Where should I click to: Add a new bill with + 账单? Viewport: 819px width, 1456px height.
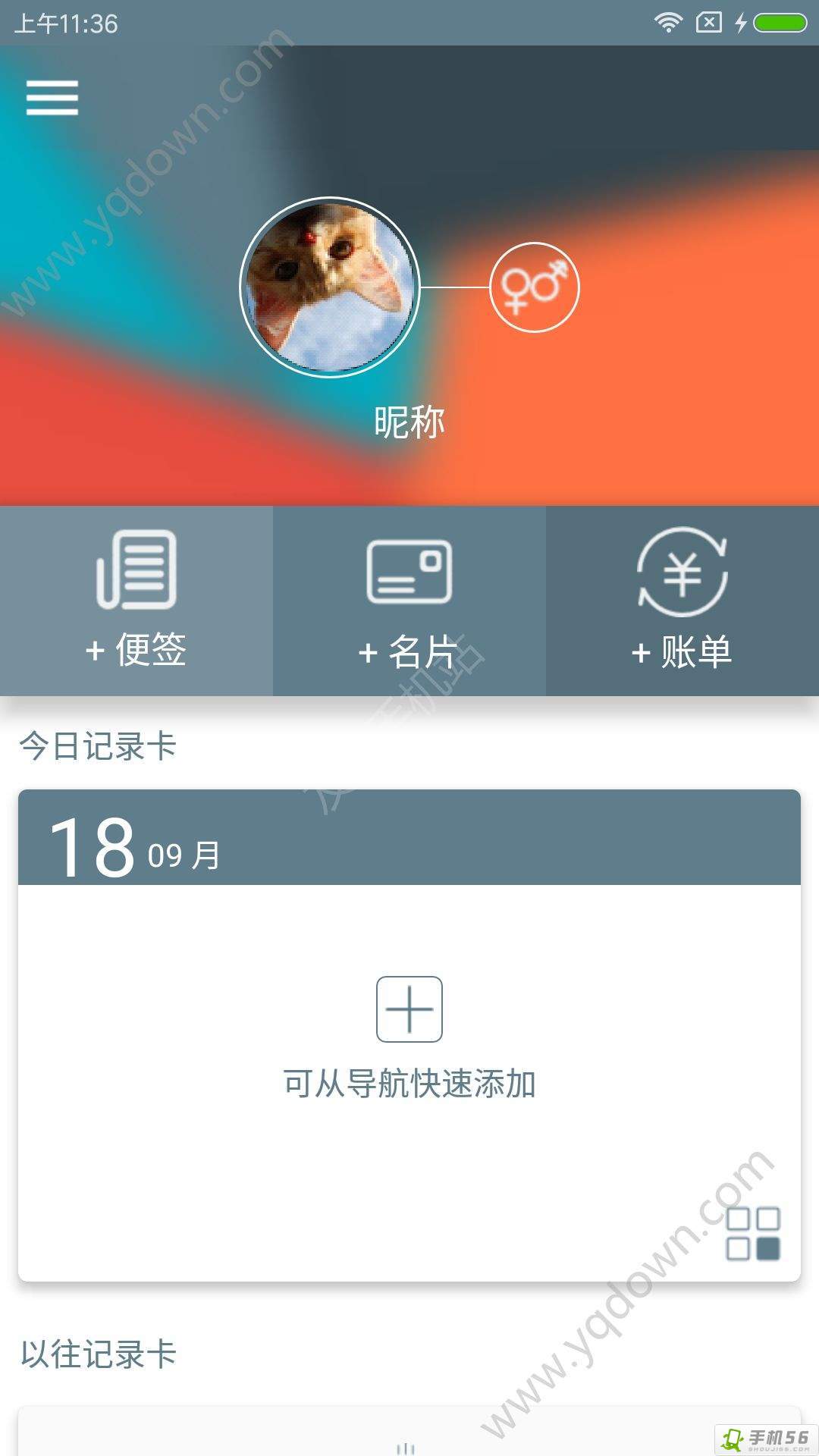click(682, 601)
